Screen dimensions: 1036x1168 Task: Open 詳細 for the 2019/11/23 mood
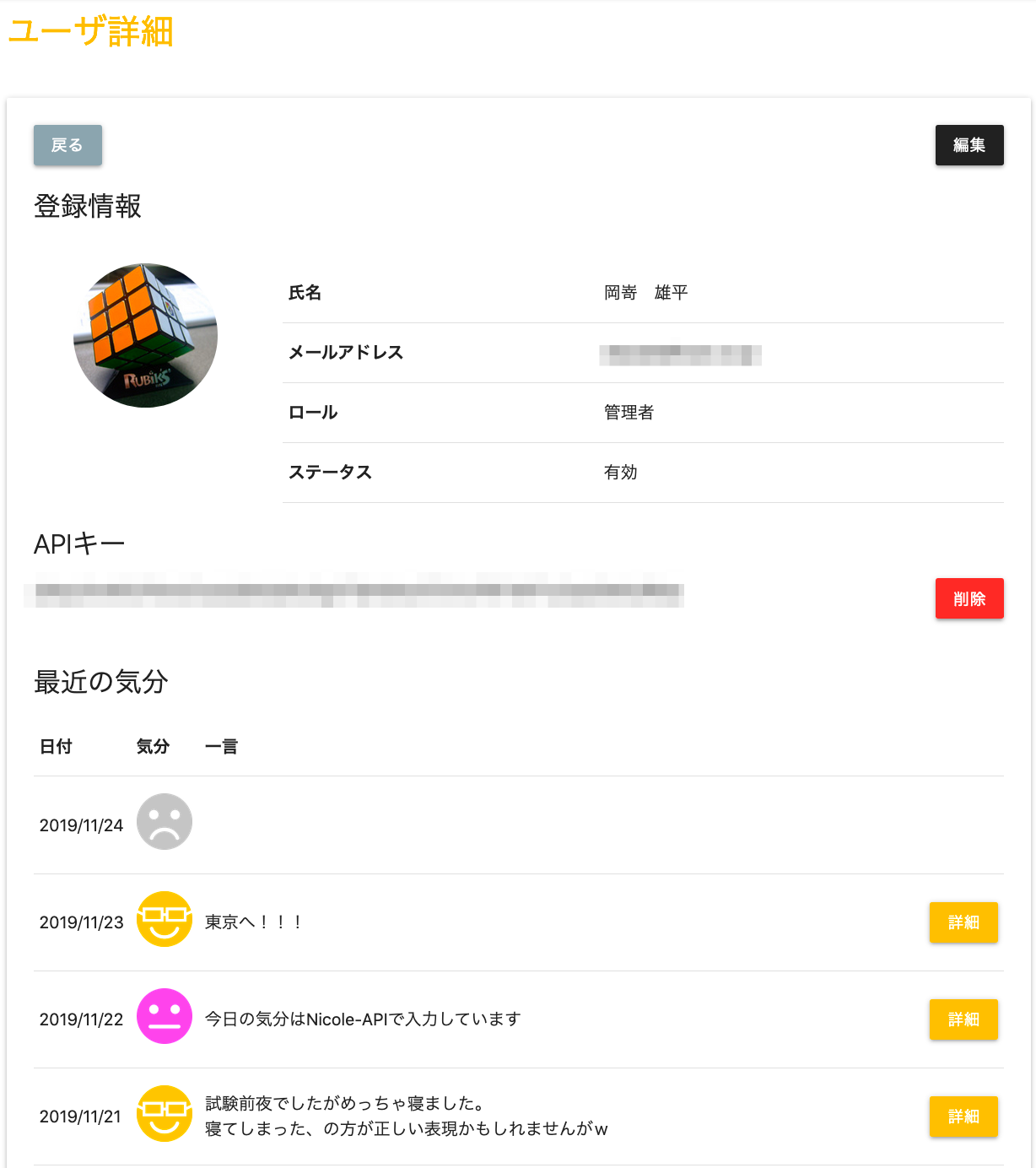963,922
